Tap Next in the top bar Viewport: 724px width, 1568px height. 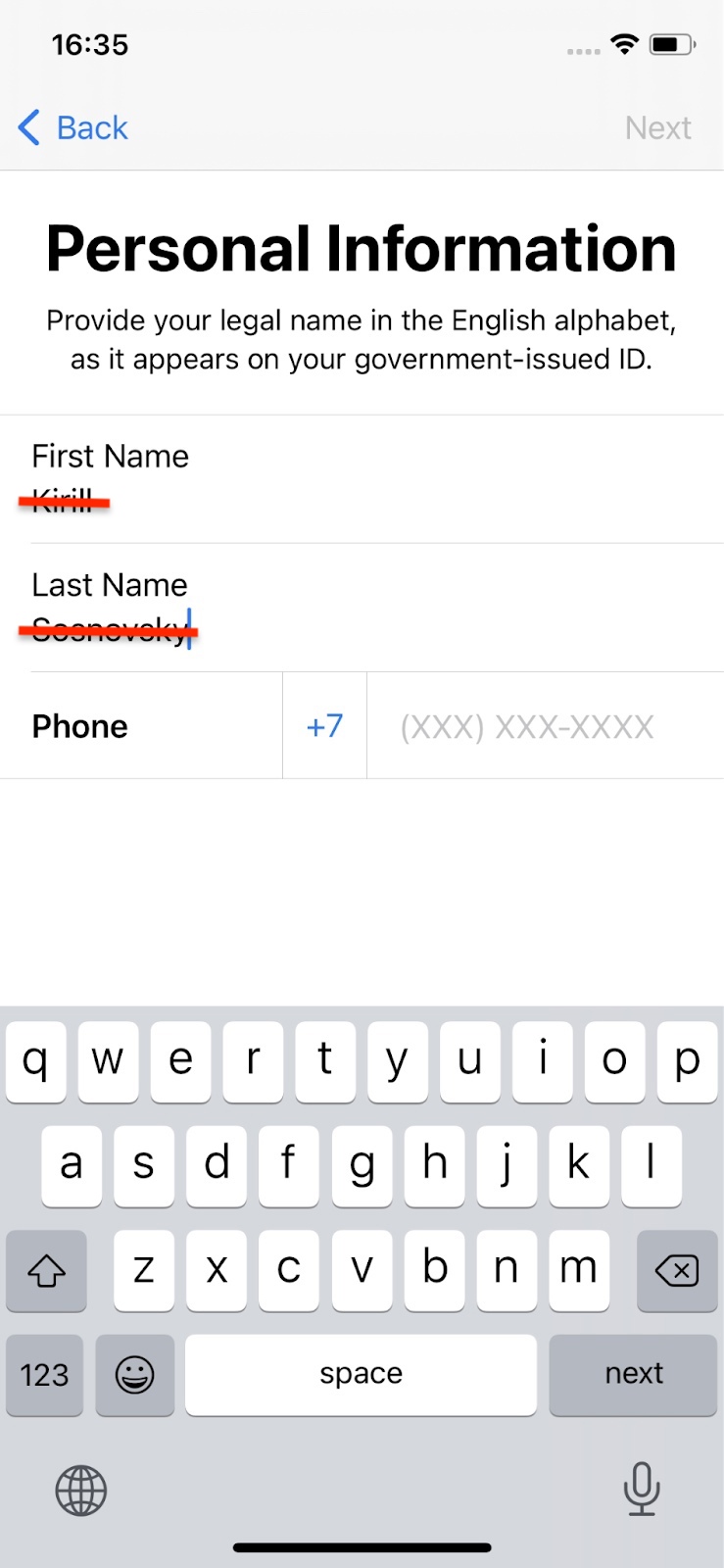tap(657, 127)
